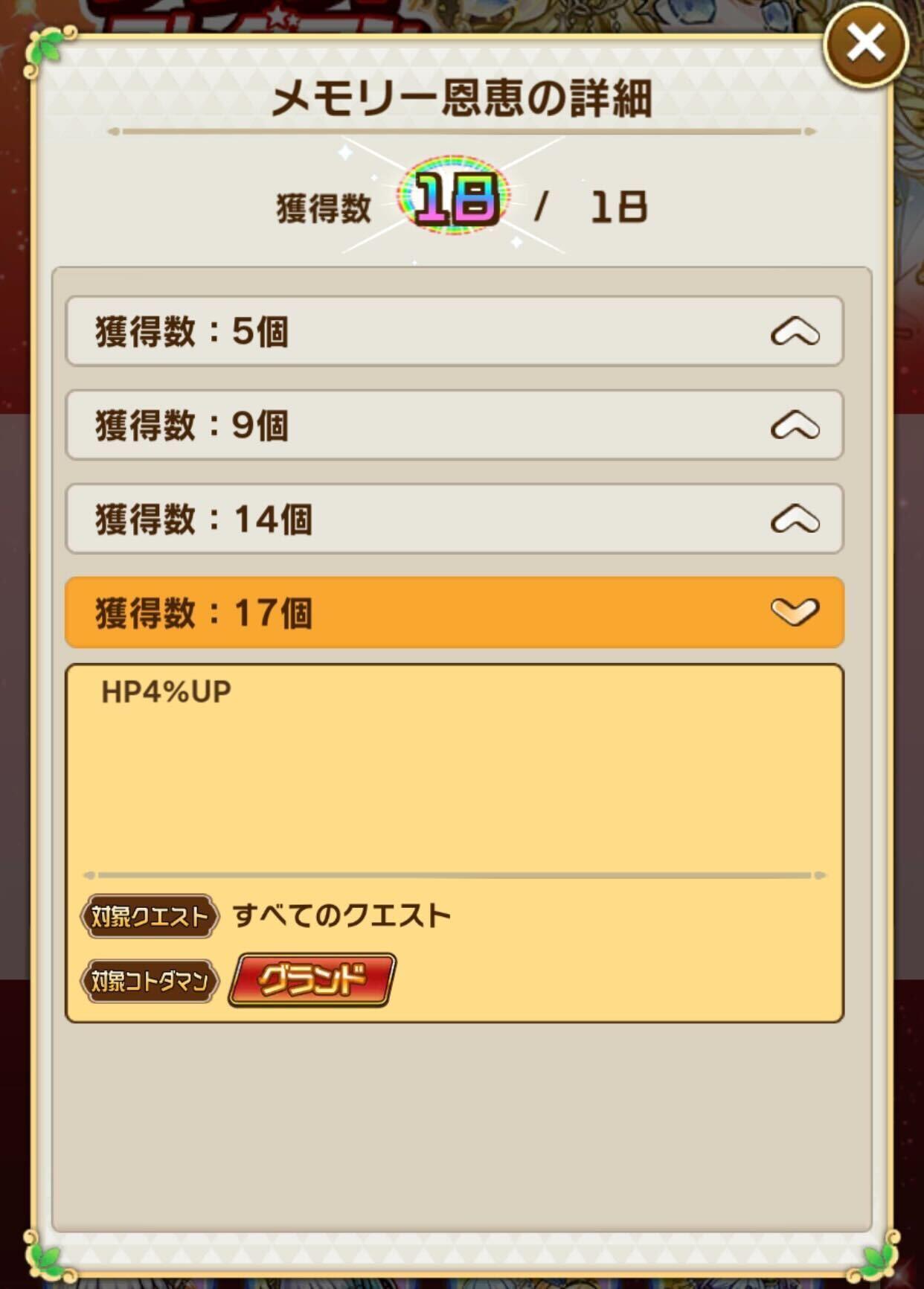Expand the 獲得数：9個 section
This screenshot has height=1289, width=924.
[454, 425]
